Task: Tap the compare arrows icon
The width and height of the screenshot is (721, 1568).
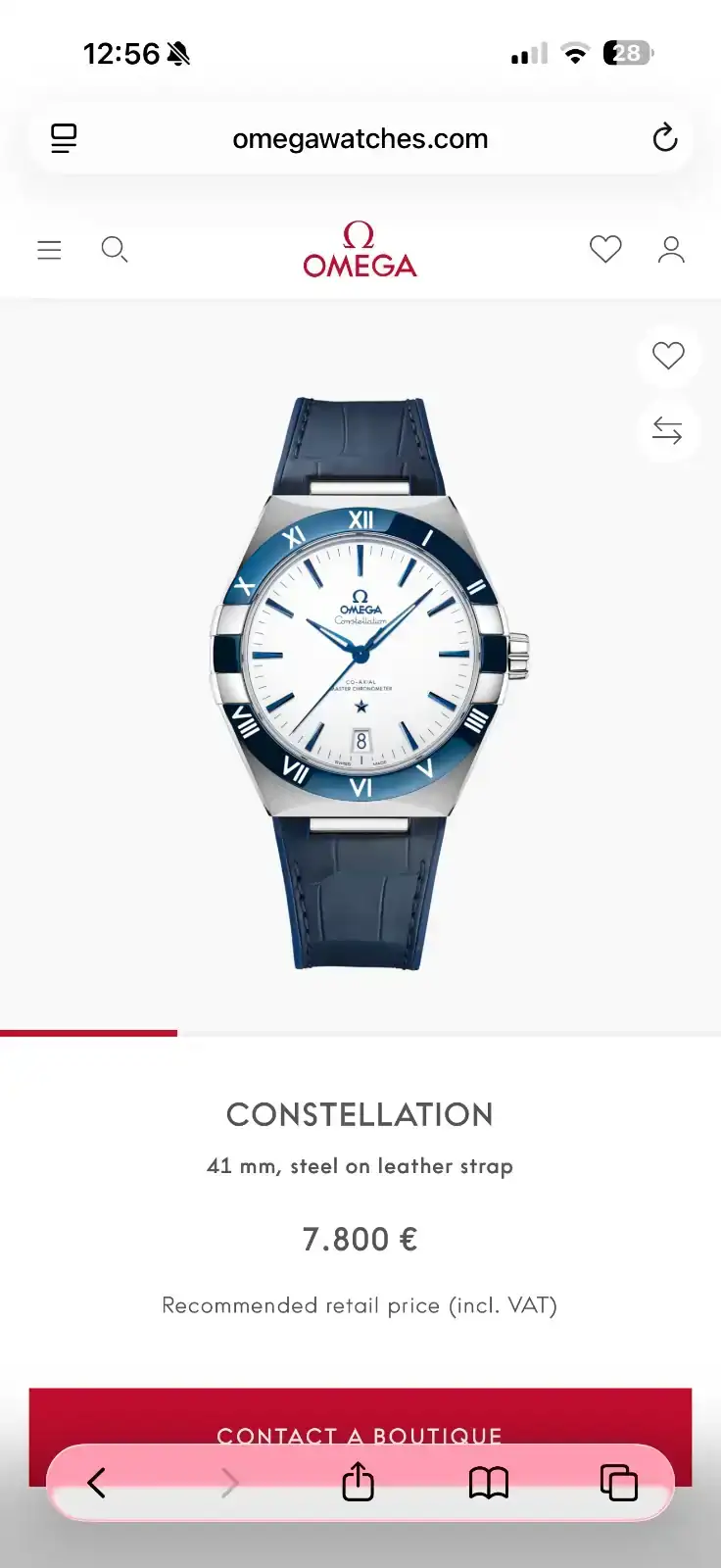Action: tap(667, 430)
